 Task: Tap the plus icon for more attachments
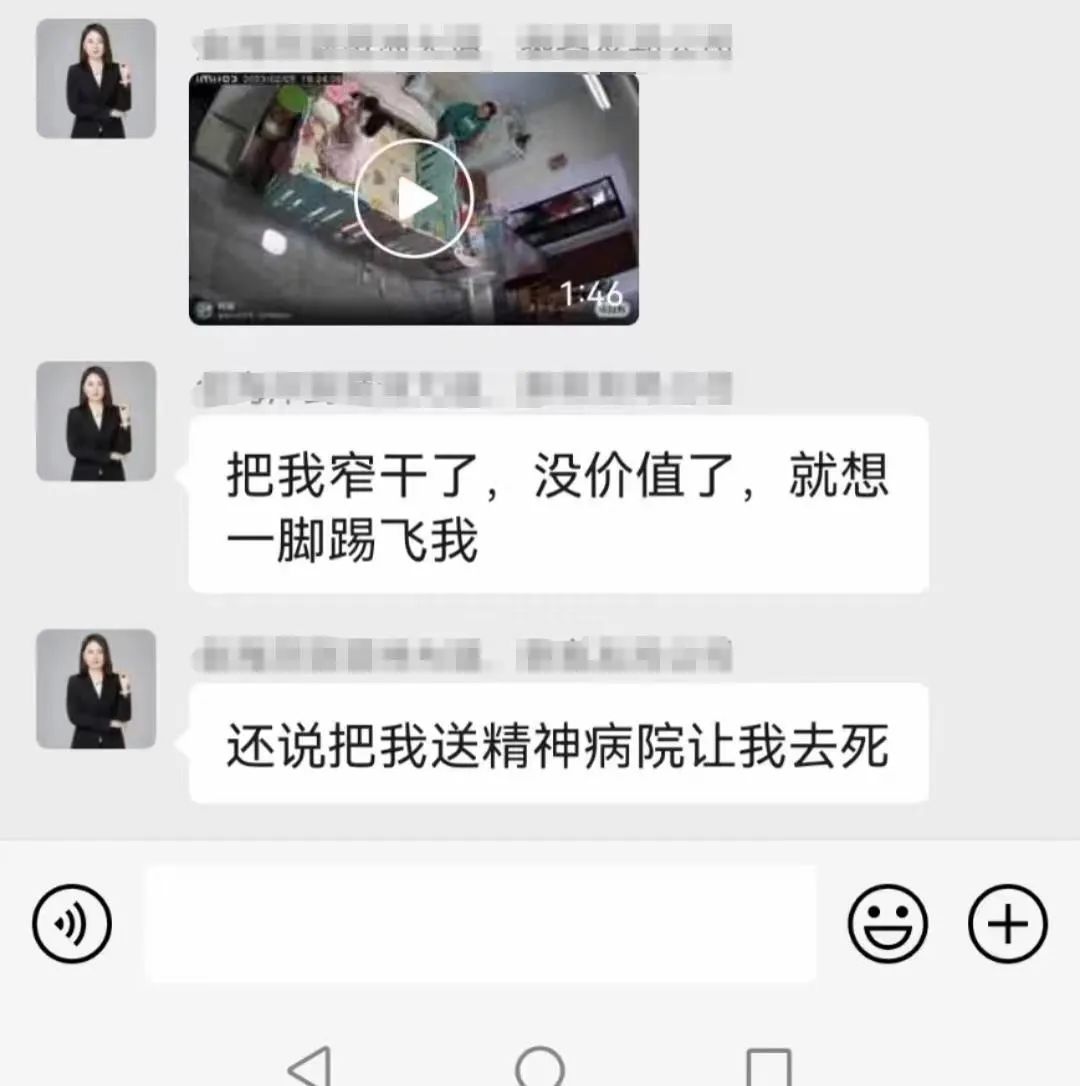click(x=1006, y=923)
